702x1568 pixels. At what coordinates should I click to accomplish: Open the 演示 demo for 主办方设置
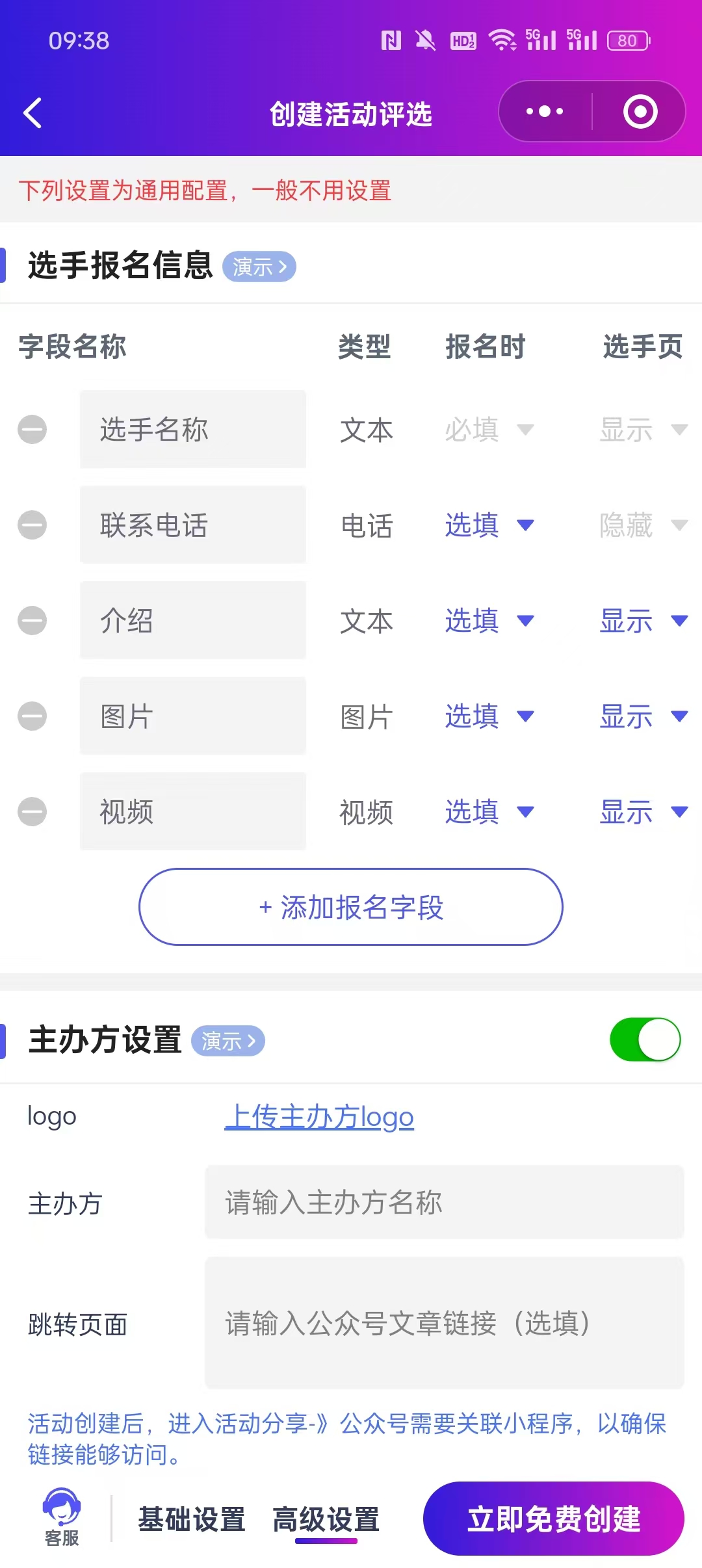(x=228, y=1041)
